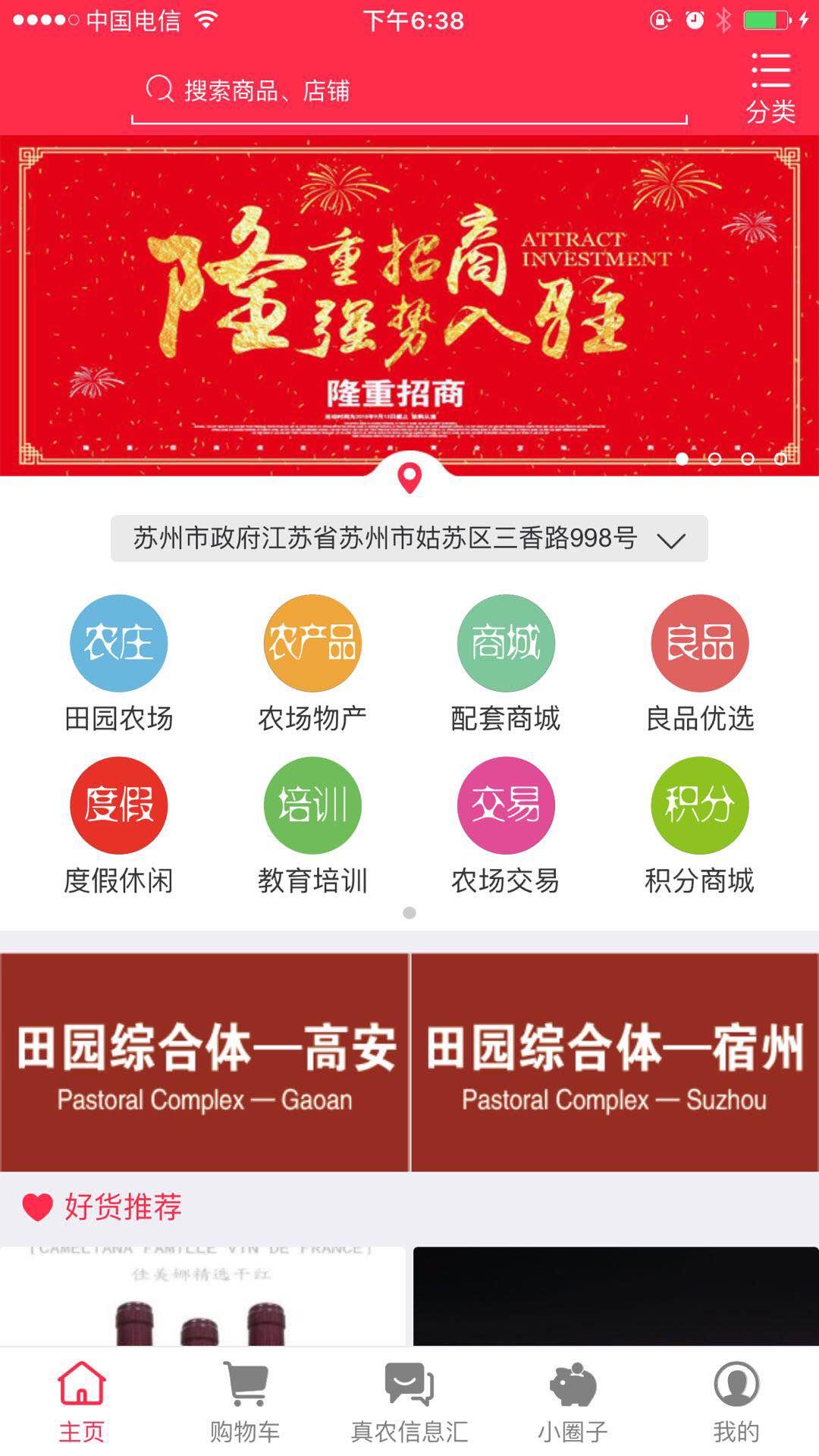This screenshot has width=819, height=1456.
Task: Open the red wine product under 好货推荐
Action: (202, 1297)
